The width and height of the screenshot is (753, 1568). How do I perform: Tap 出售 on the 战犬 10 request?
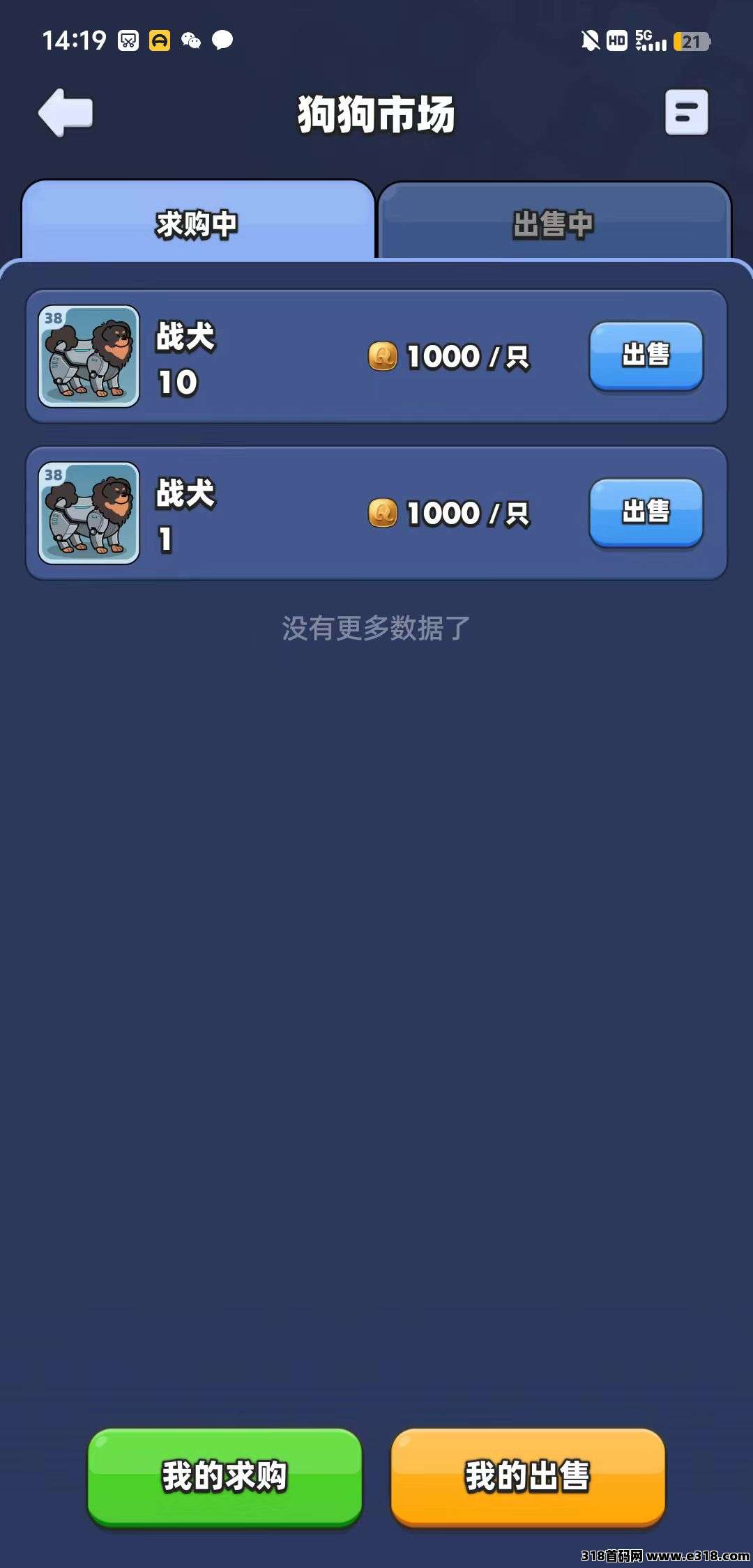tap(646, 355)
